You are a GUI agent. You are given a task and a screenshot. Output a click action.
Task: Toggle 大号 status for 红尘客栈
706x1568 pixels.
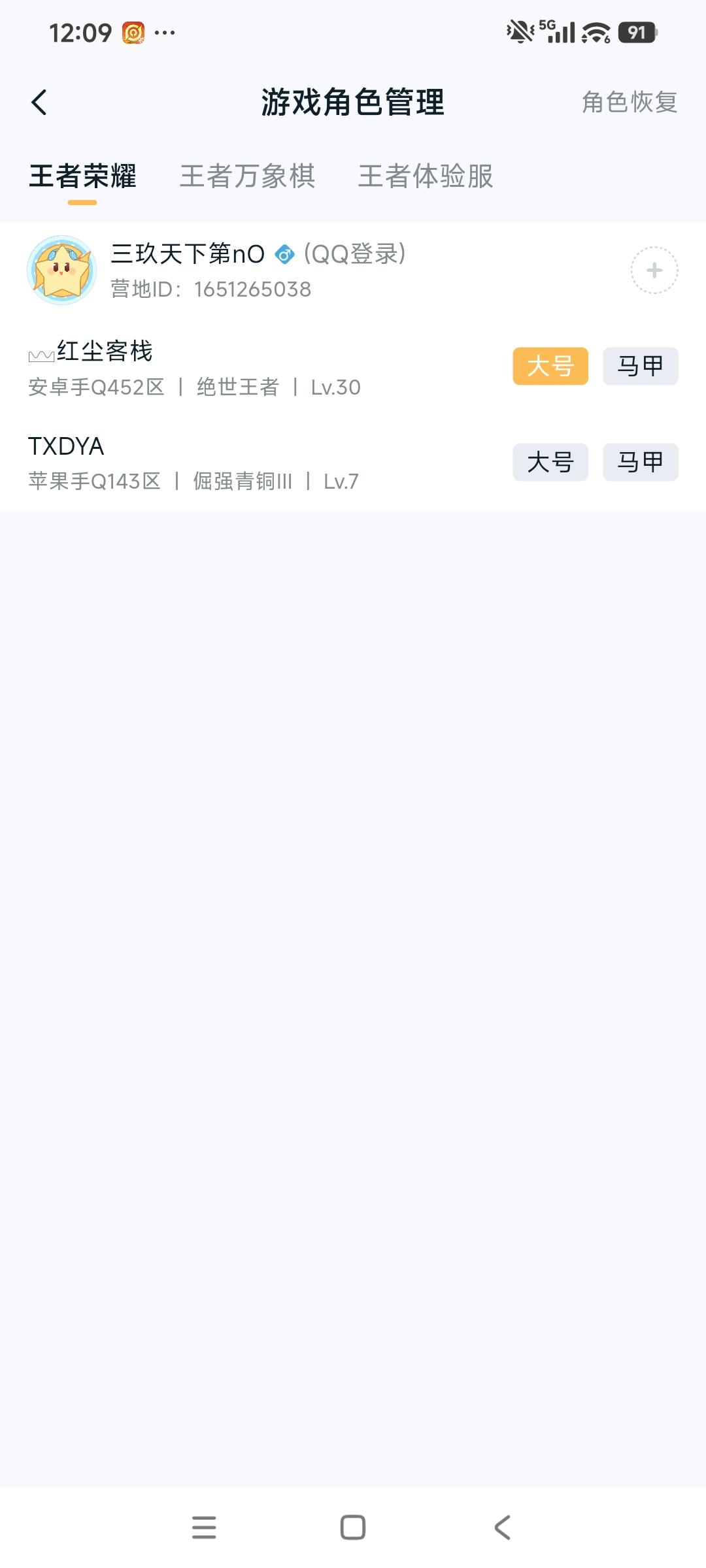[550, 367]
